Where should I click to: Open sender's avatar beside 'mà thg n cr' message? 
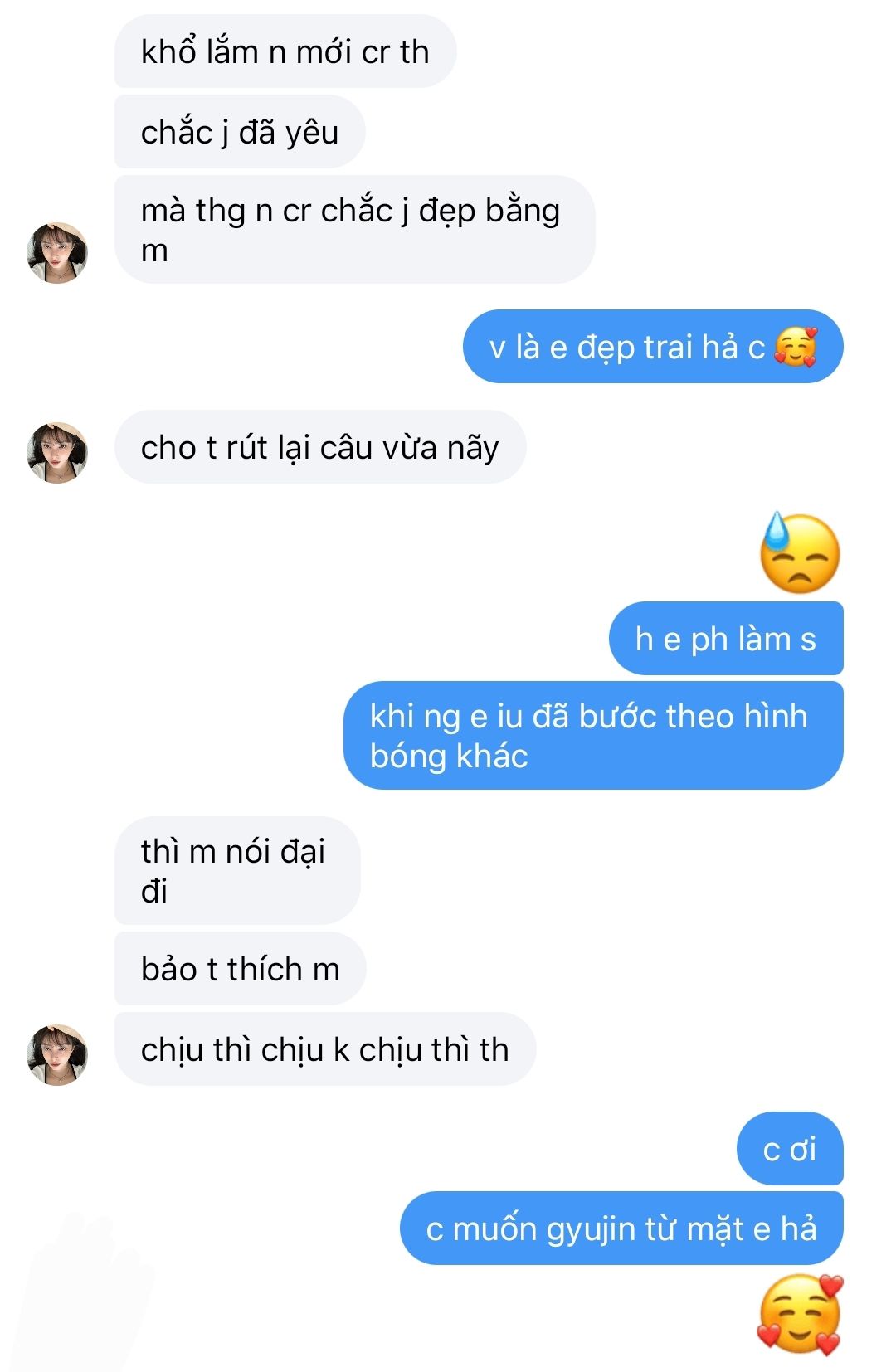pos(57,253)
